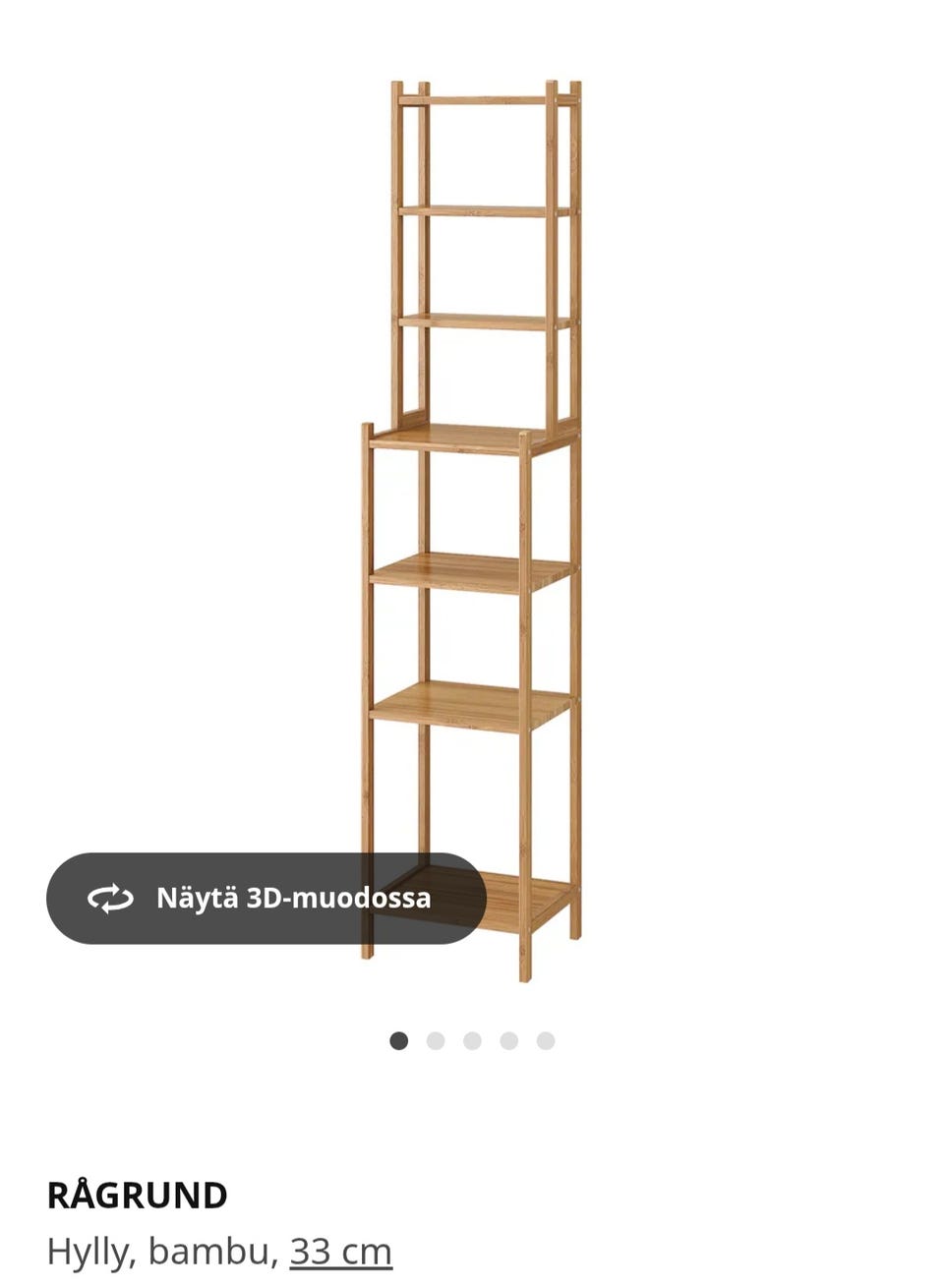Jump to the third image indicator dot
This screenshot has height=1288, width=944.
click(471, 1039)
